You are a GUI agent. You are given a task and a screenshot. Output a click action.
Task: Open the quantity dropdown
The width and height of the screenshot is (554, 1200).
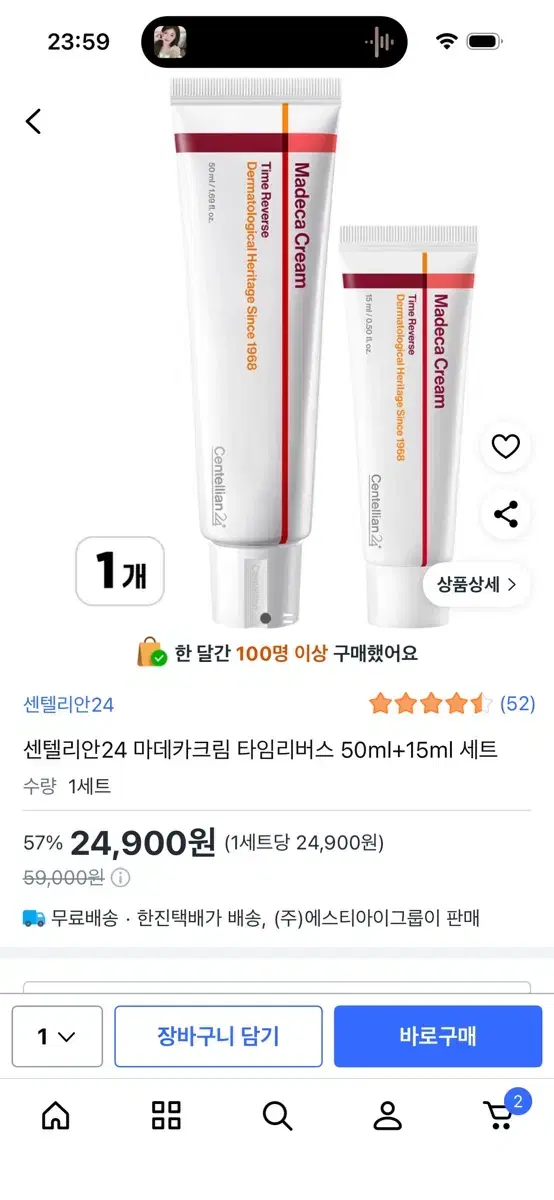57,1036
